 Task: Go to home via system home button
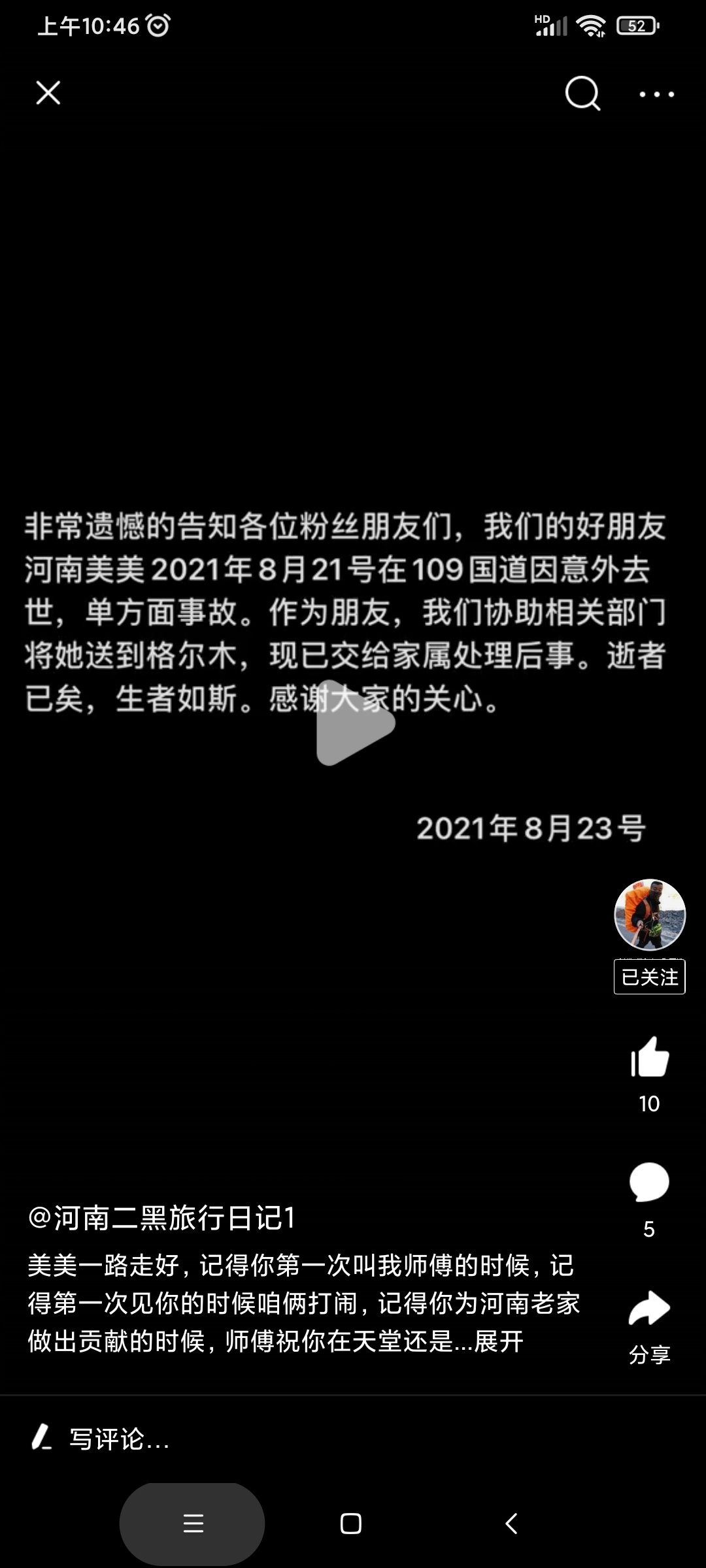point(351,1524)
